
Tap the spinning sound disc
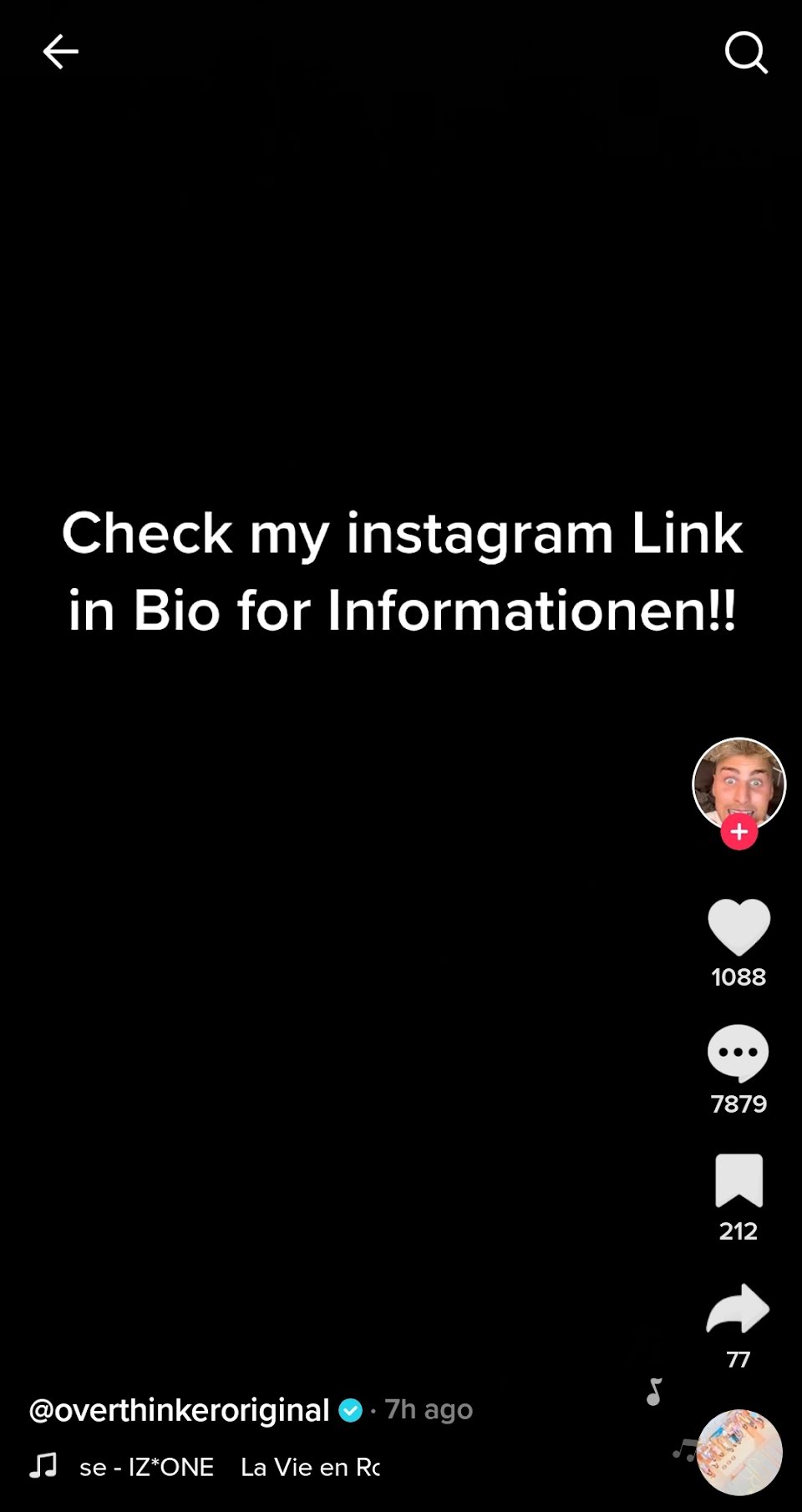739,1453
